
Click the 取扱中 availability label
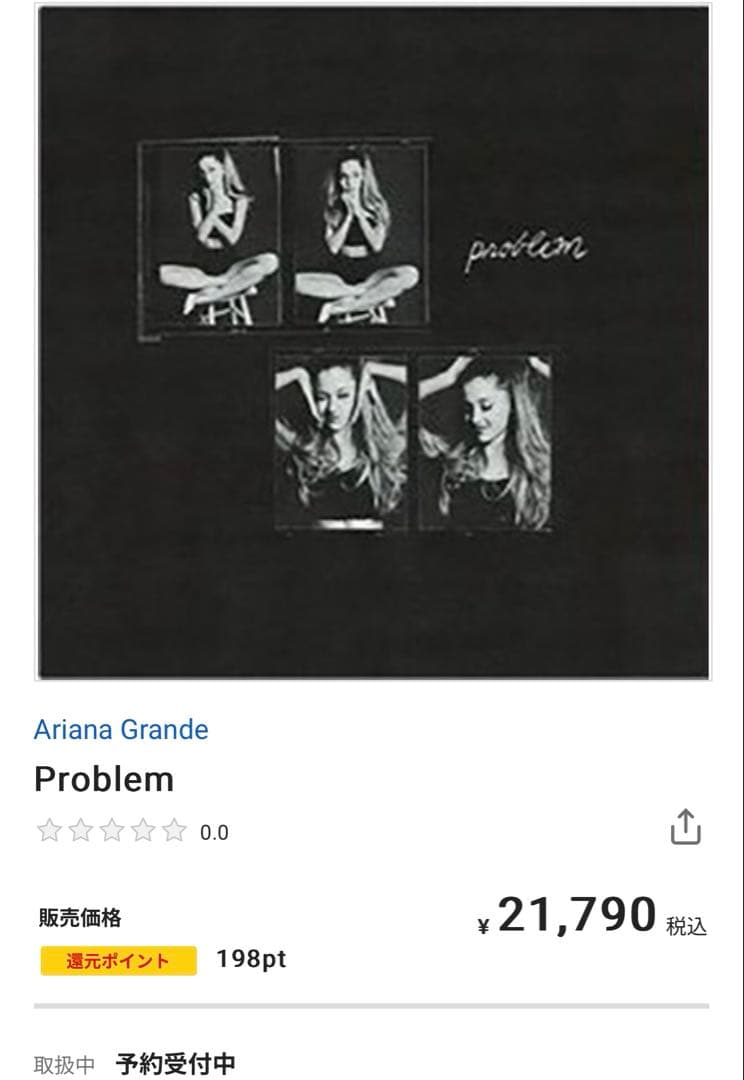click(58, 1066)
